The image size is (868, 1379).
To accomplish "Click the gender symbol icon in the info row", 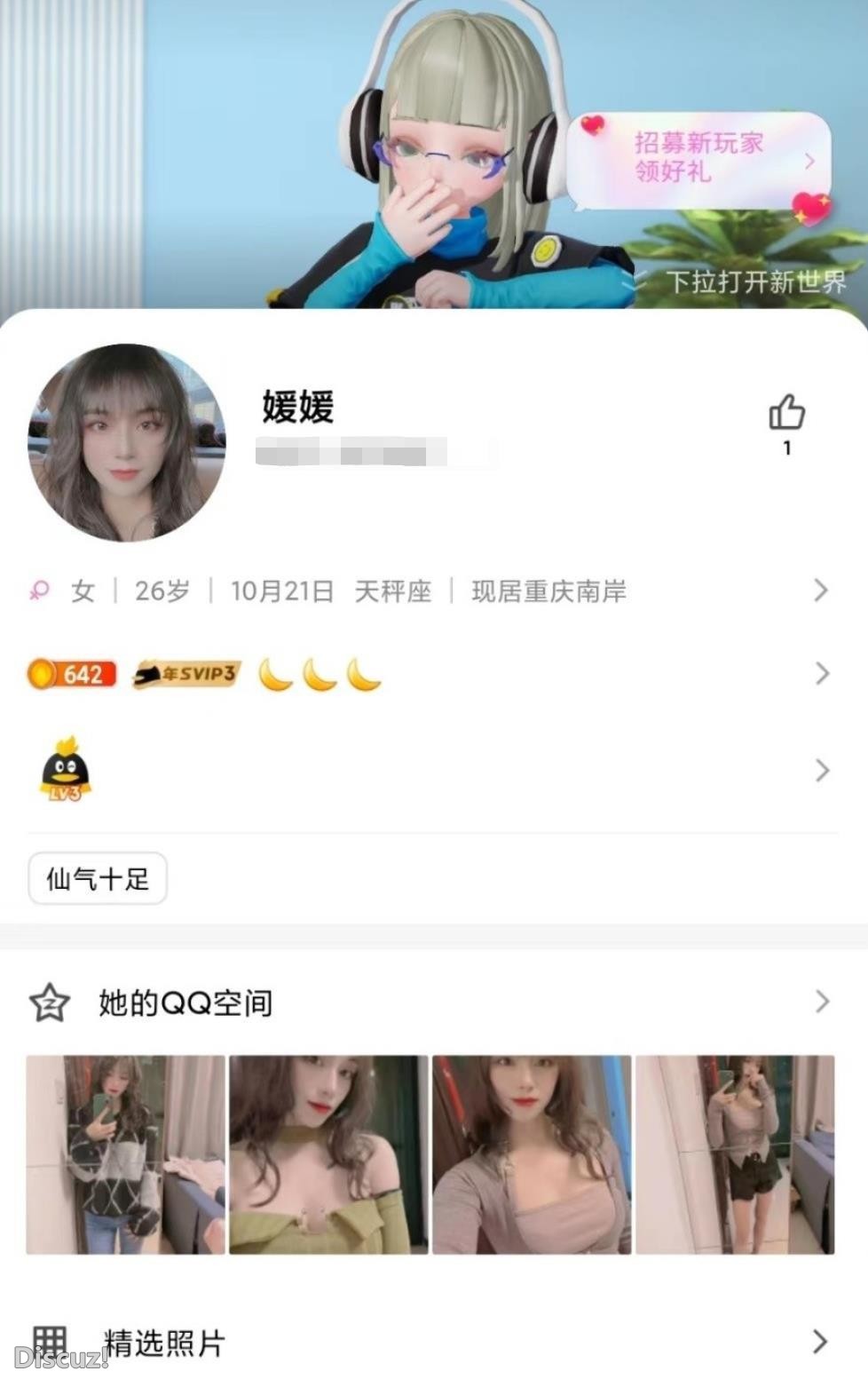I will [40, 590].
